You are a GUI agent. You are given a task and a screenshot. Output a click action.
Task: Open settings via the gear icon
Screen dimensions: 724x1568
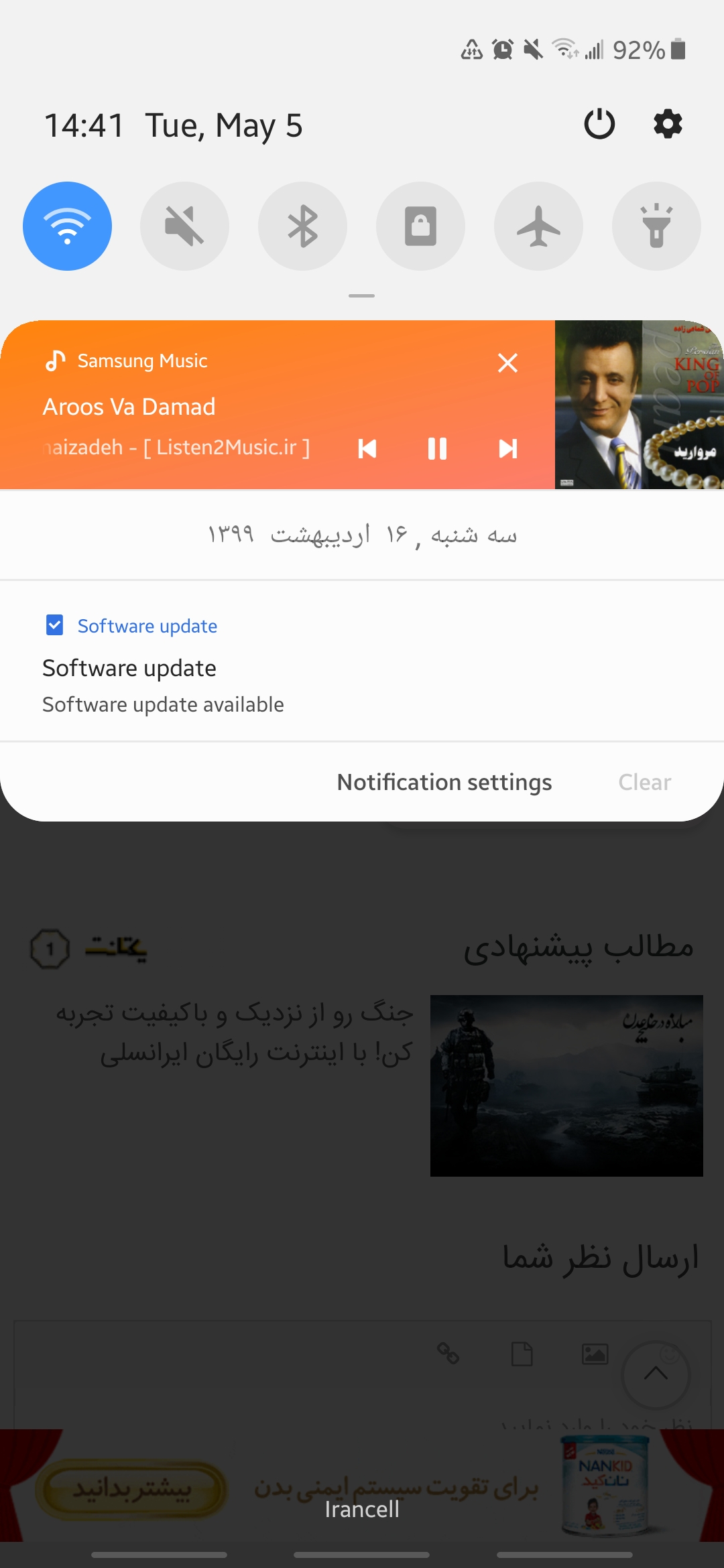pos(668,124)
